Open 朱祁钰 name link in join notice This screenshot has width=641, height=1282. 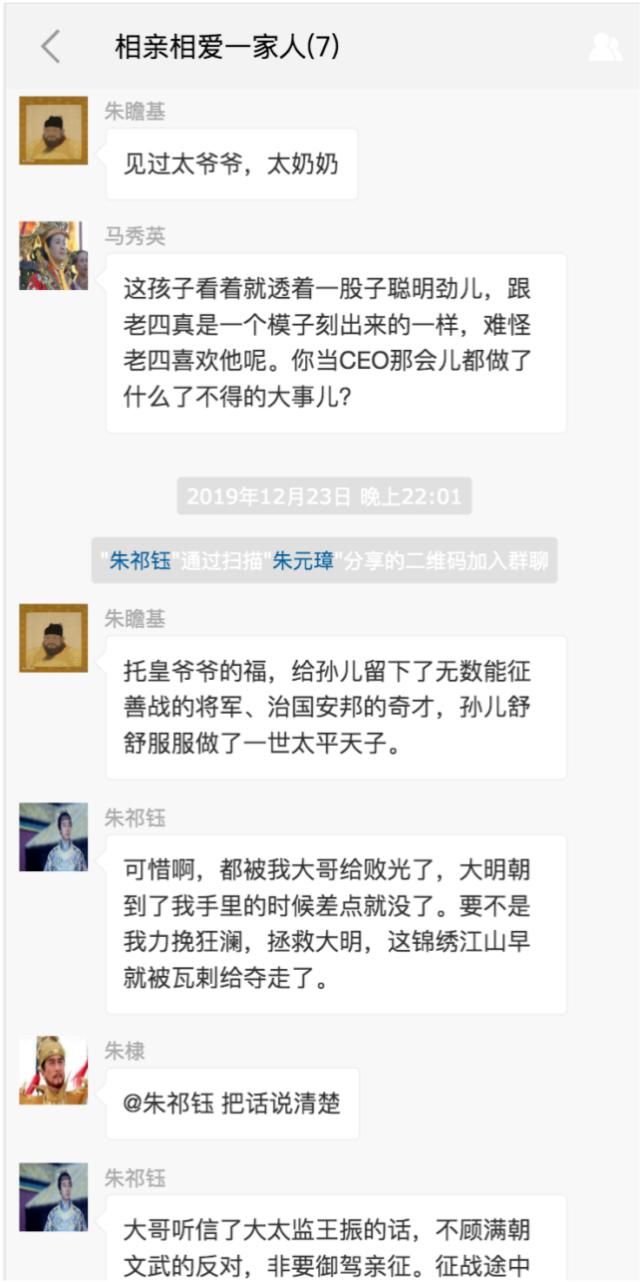(141, 559)
